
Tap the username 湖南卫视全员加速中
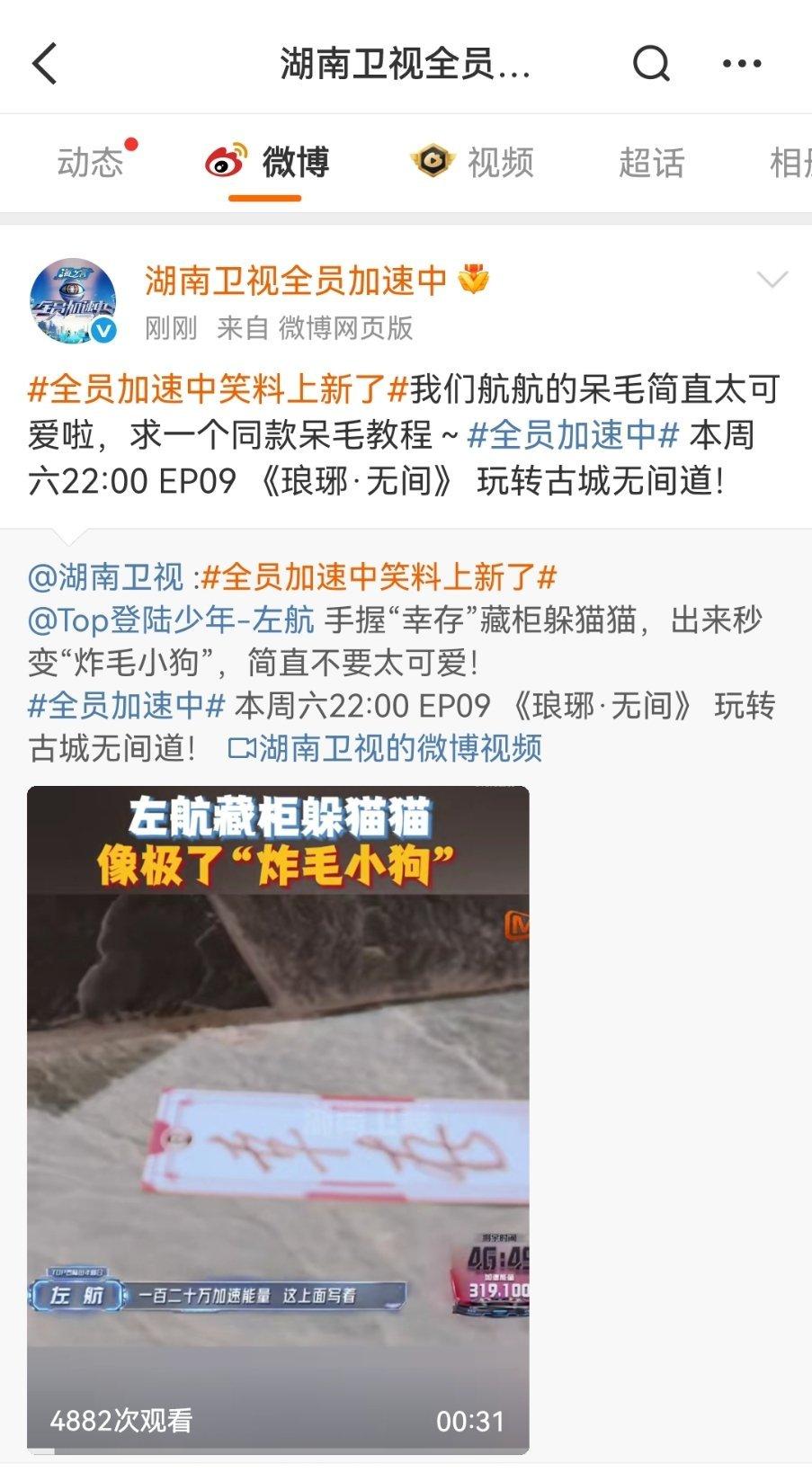click(x=297, y=281)
